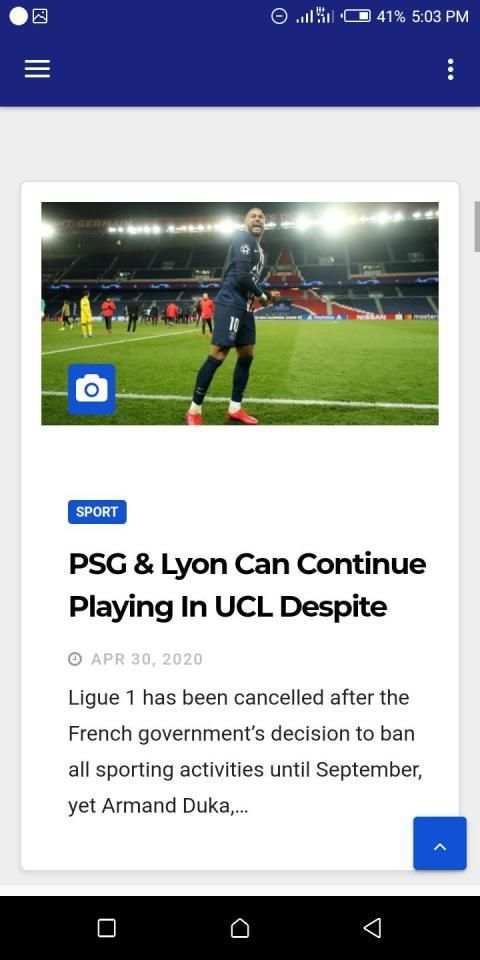Go to the phone home screen
Screen dimensions: 480x960
click(240, 928)
